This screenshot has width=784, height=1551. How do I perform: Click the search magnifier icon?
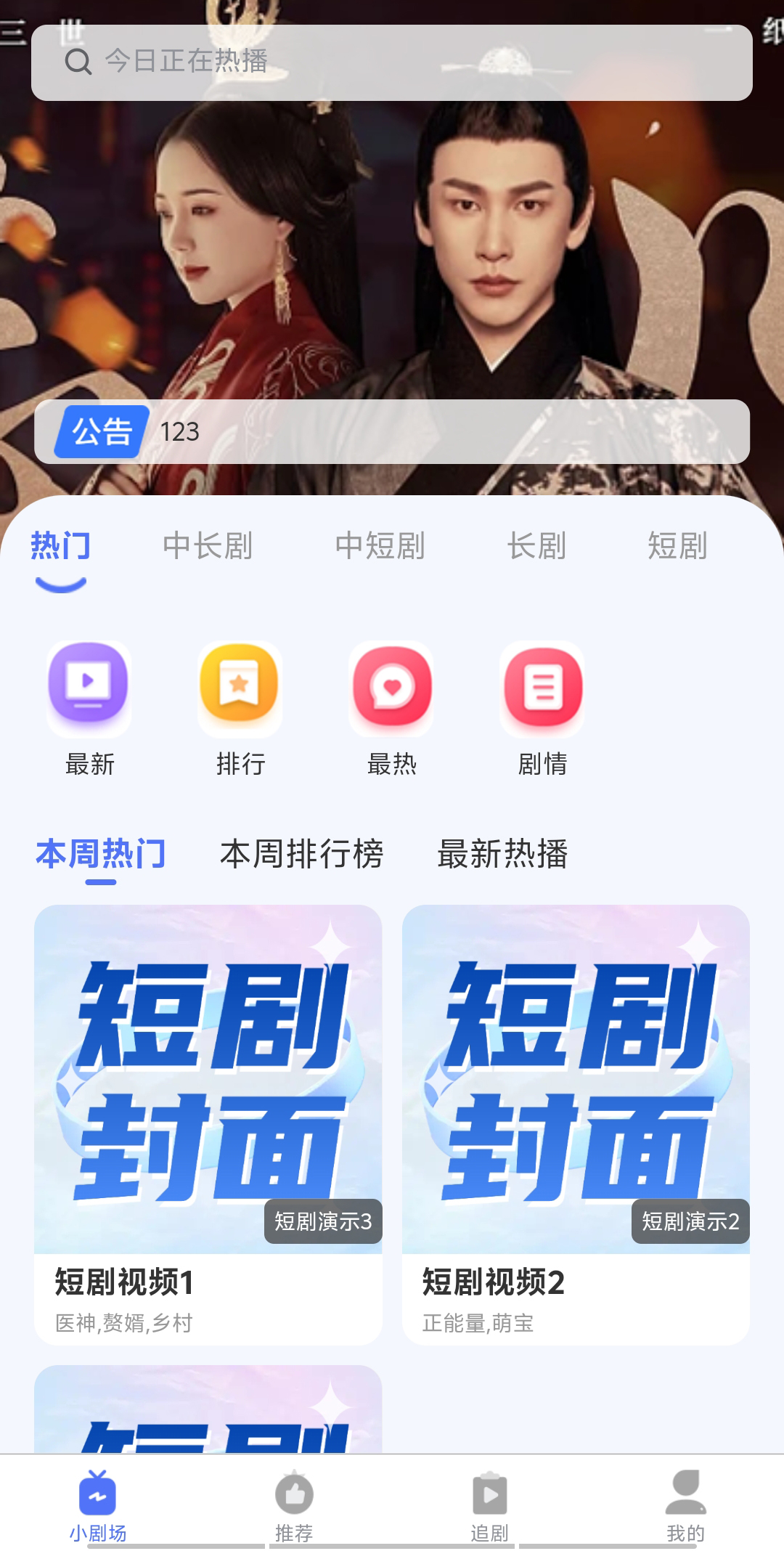point(77,64)
